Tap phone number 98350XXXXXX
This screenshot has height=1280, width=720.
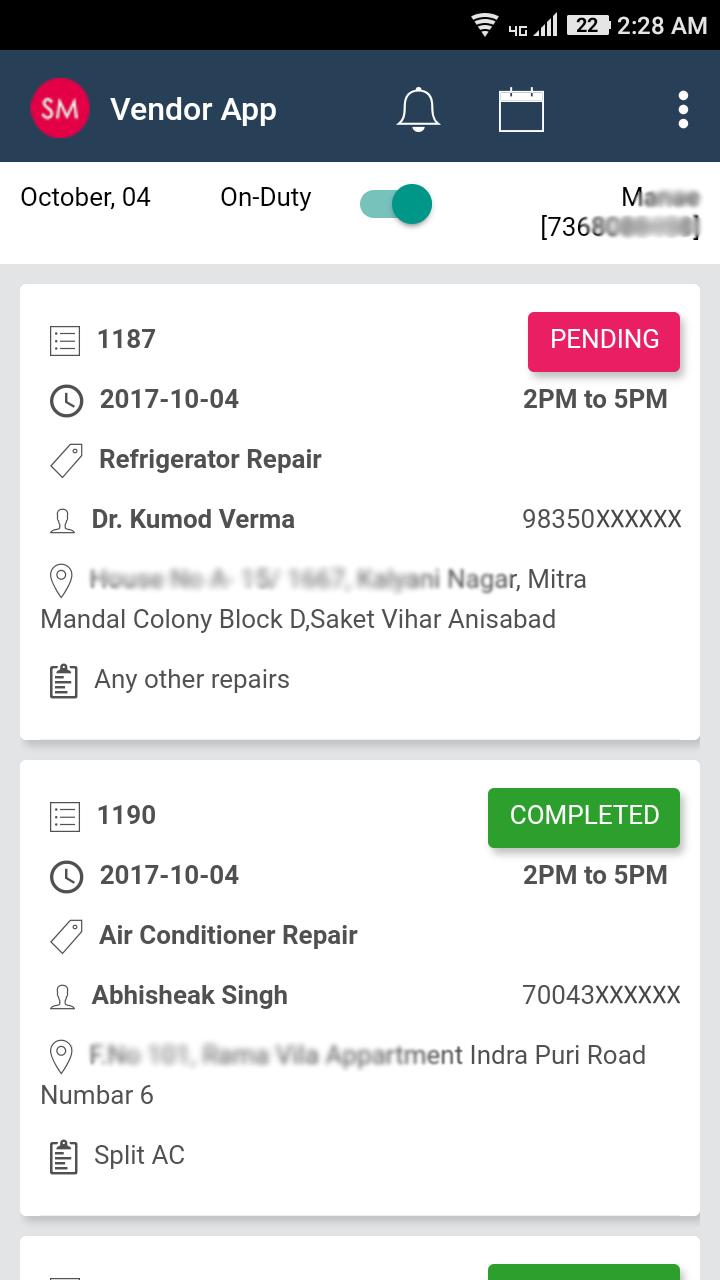pos(602,519)
